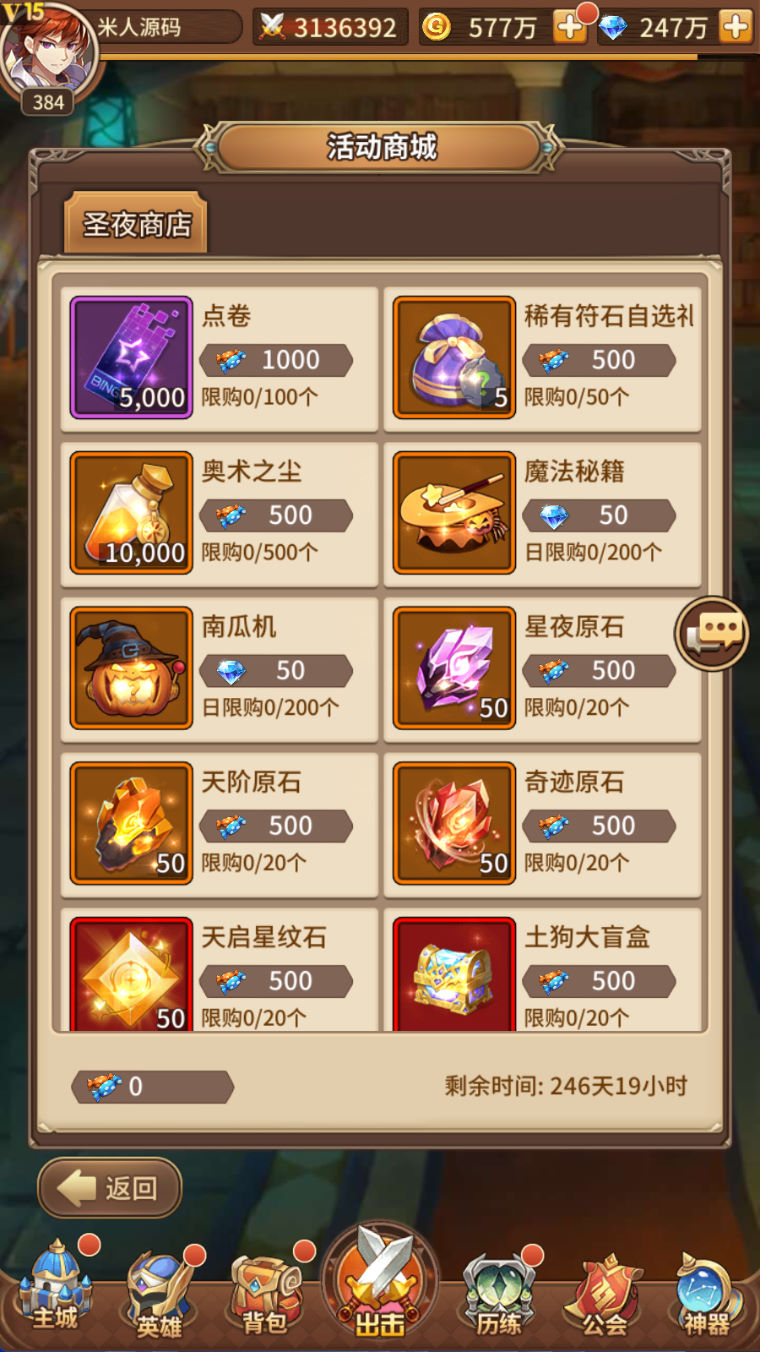Open the 稀有符石自选礼 item

tap(454, 357)
